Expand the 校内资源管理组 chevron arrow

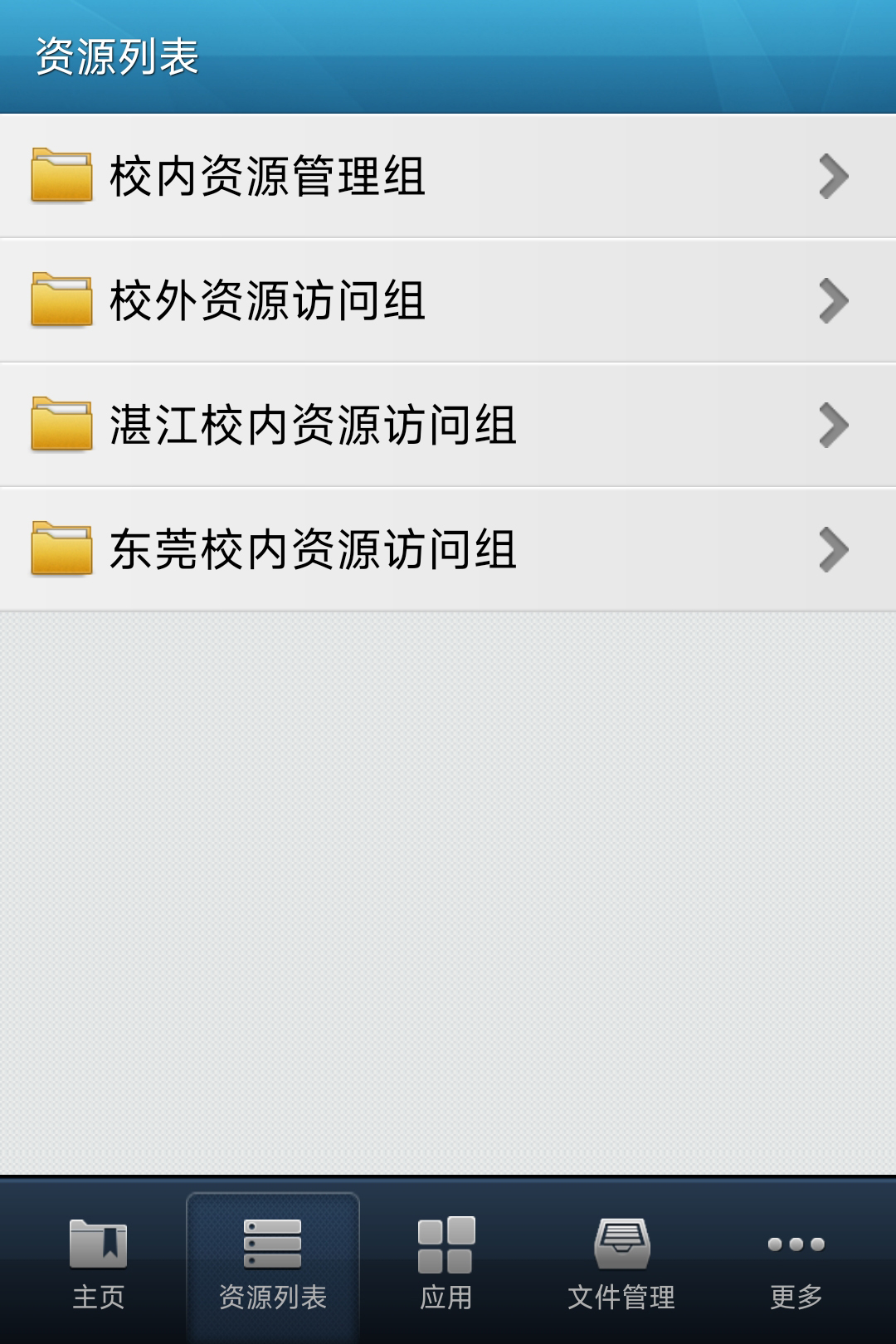(834, 174)
